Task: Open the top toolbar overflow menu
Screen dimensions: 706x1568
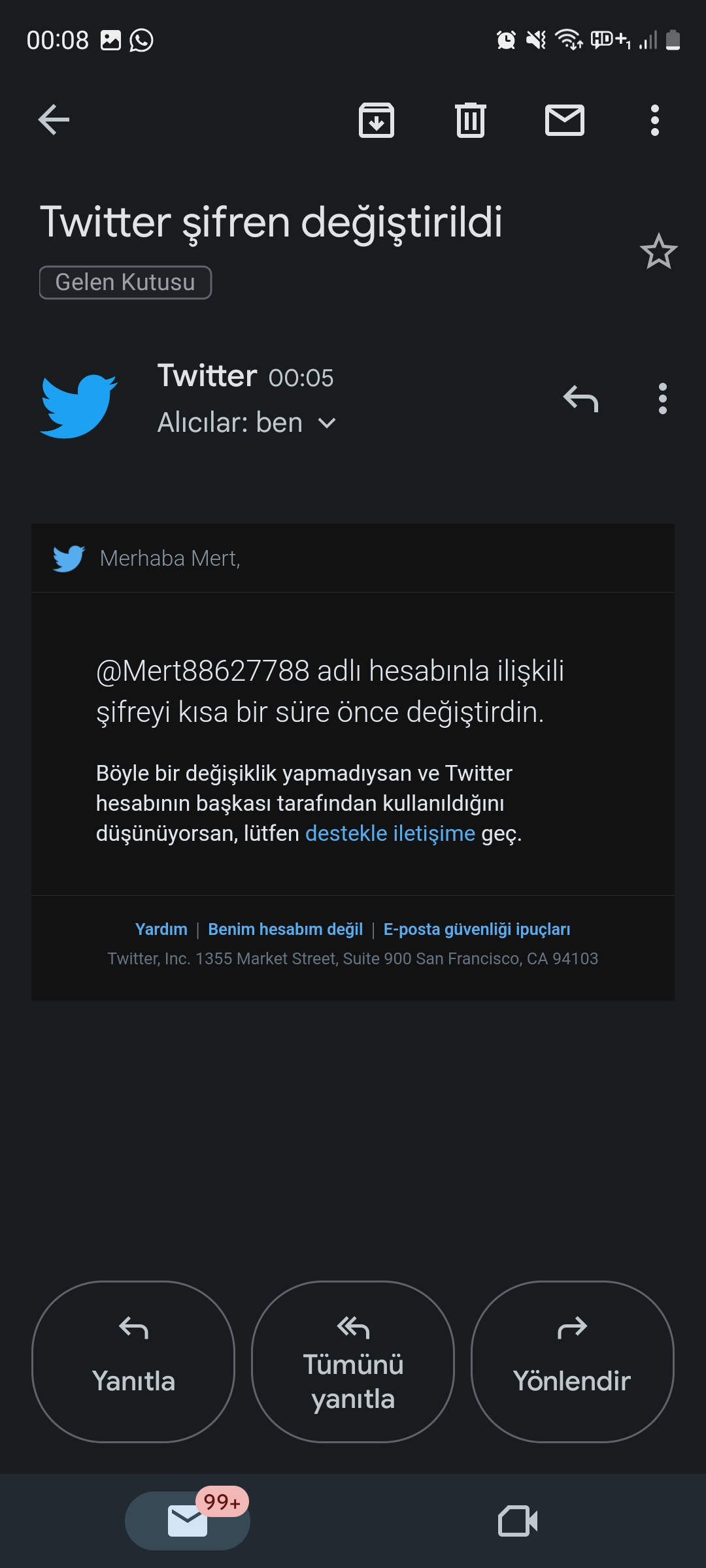Action: [654, 120]
